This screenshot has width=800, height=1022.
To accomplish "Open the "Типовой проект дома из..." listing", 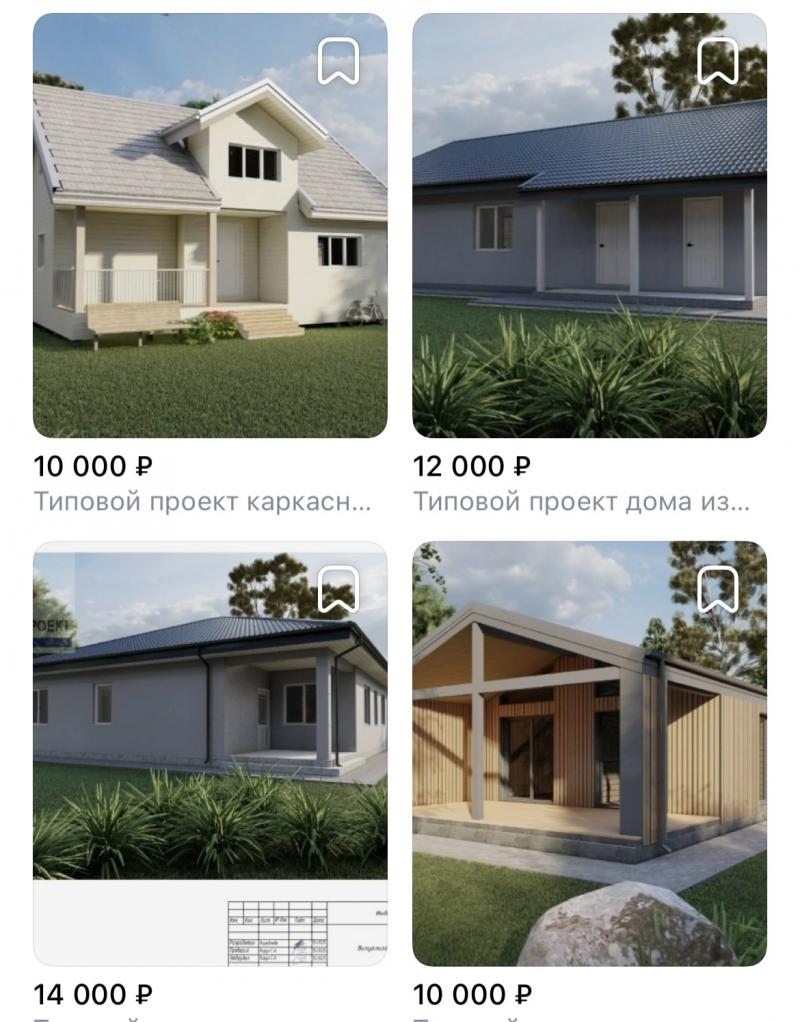I will click(581, 501).
